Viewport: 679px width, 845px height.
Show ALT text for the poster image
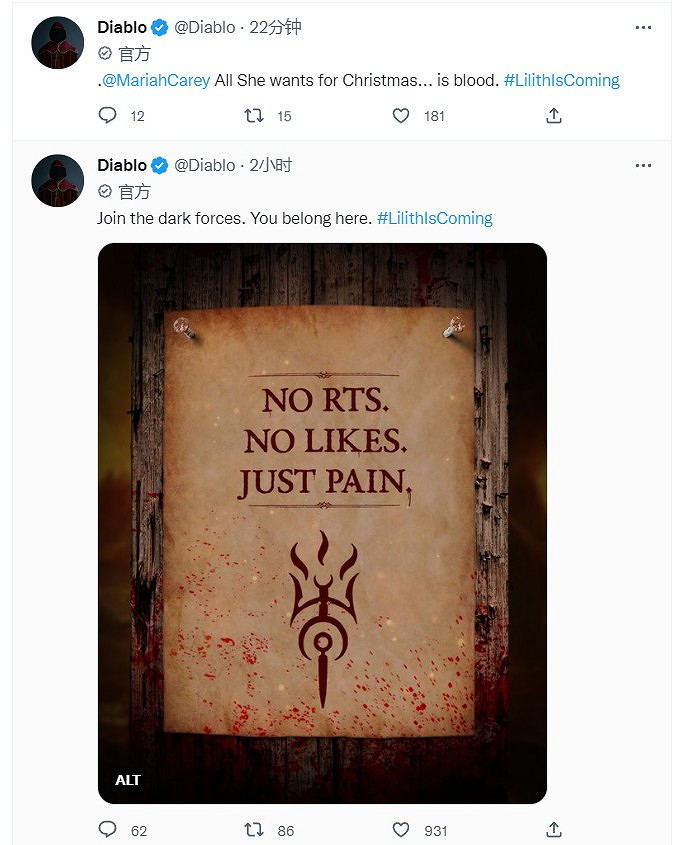pos(128,780)
